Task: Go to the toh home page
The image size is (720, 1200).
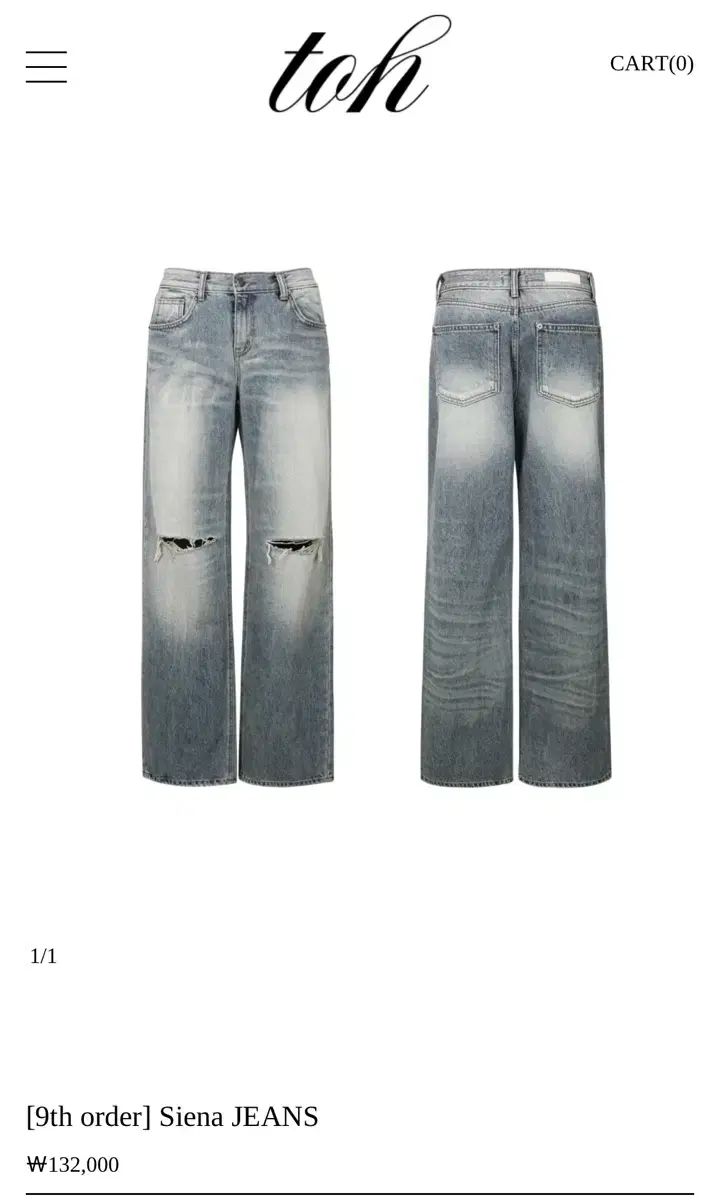Action: click(x=359, y=66)
